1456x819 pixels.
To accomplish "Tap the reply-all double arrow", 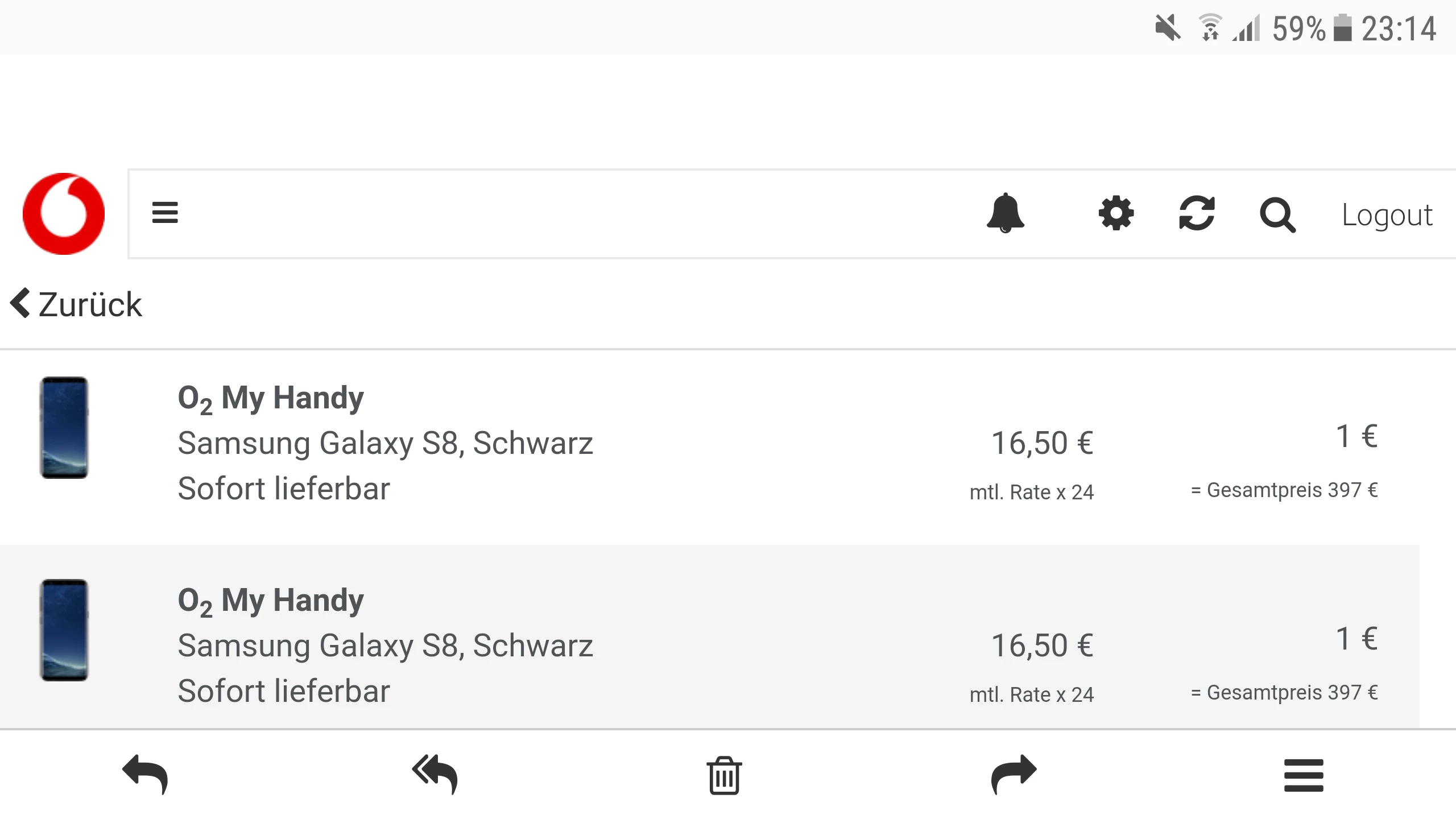I will tap(435, 775).
